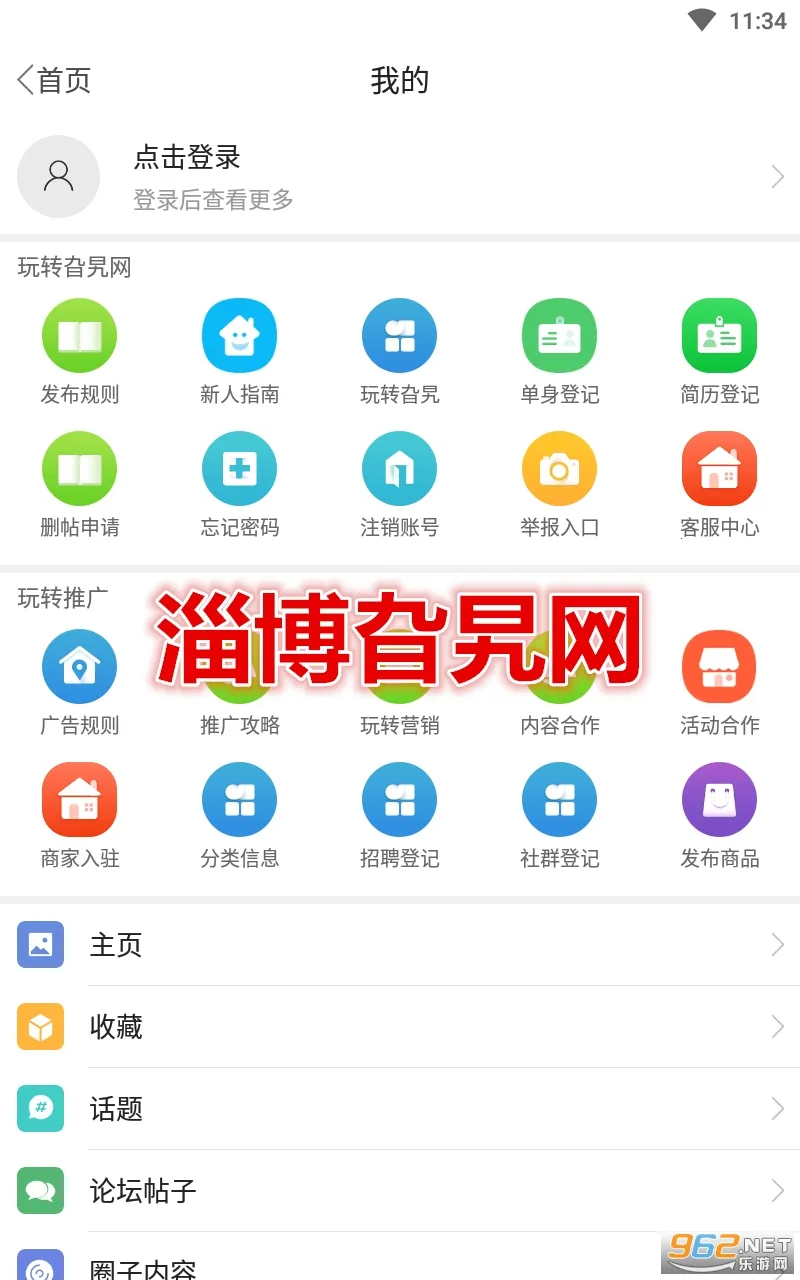Open 单身登记 single registration
This screenshot has height=1280, width=800.
pos(560,335)
